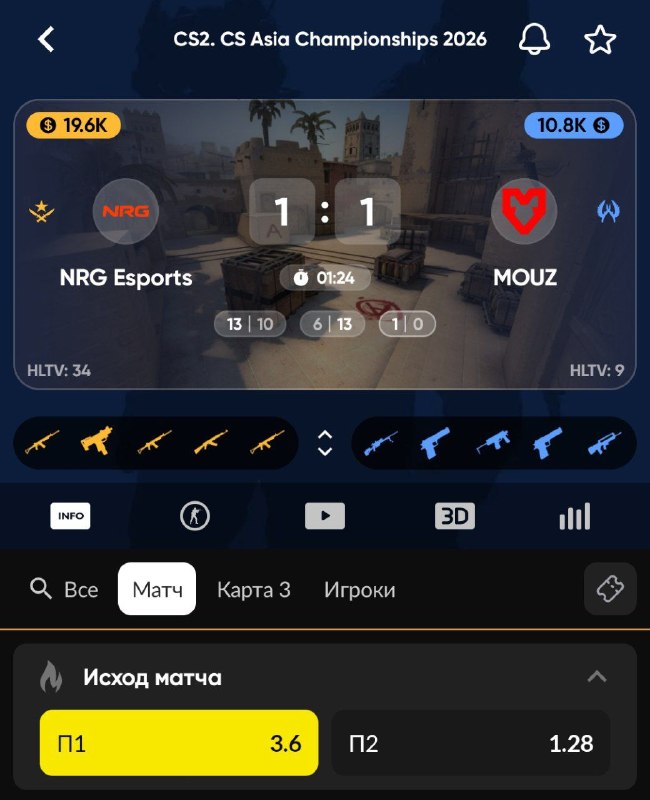Open the coupon ticket icon

(x=610, y=589)
